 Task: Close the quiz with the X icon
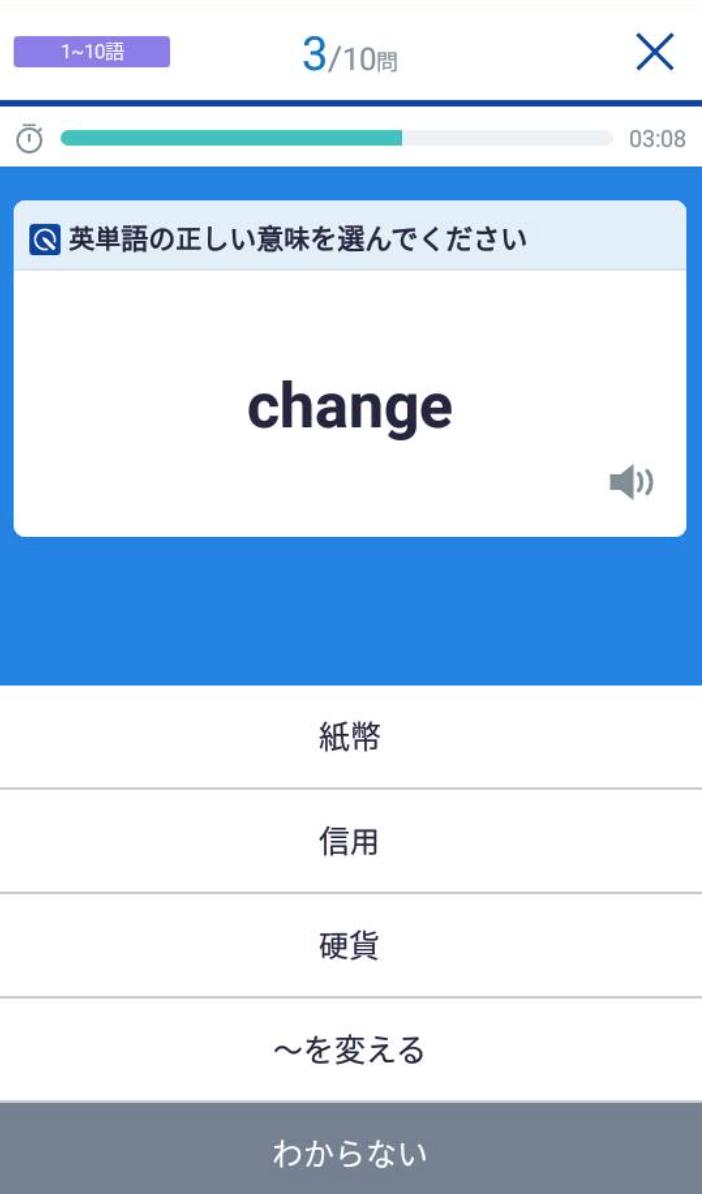655,53
